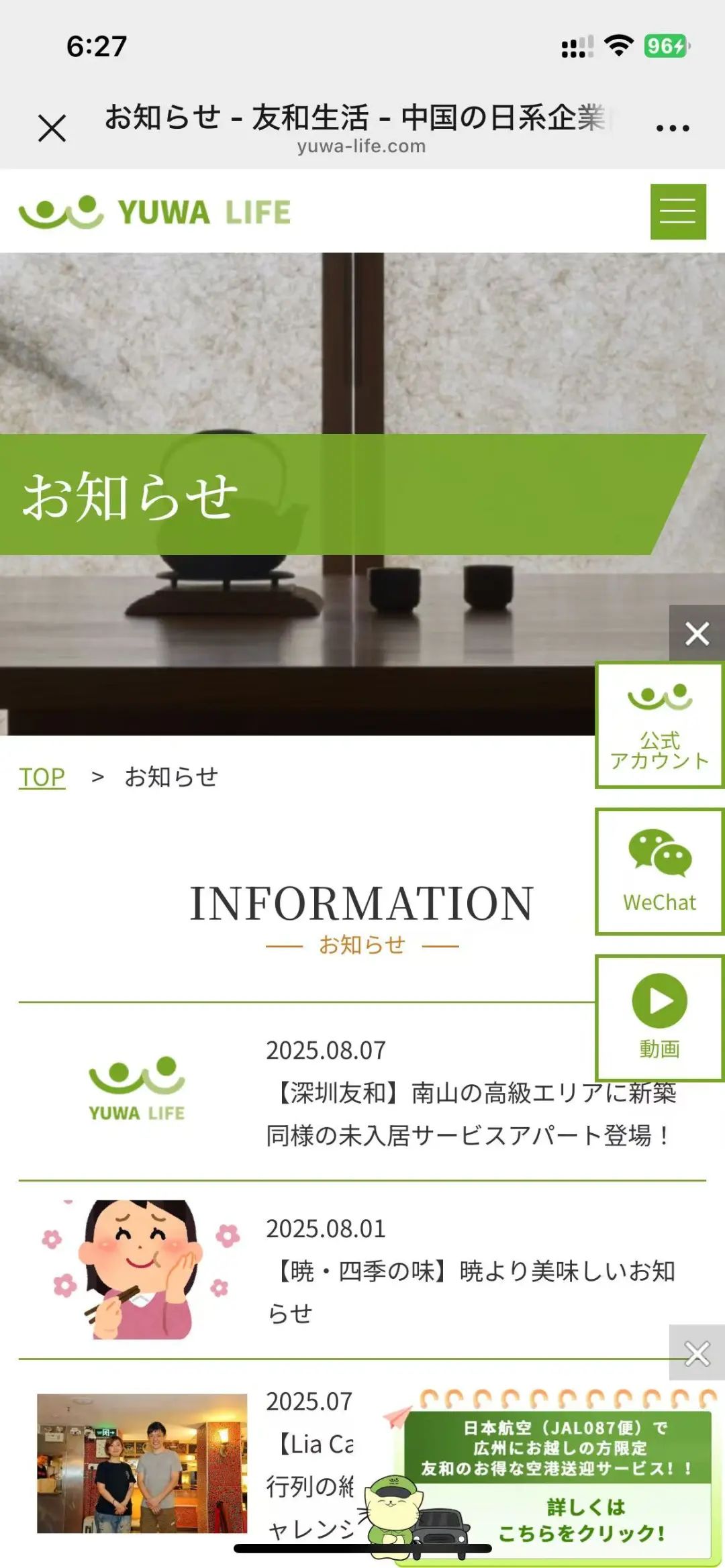Open the Lia Ca news item thumbnail
The width and height of the screenshot is (725, 1568).
click(x=142, y=1463)
